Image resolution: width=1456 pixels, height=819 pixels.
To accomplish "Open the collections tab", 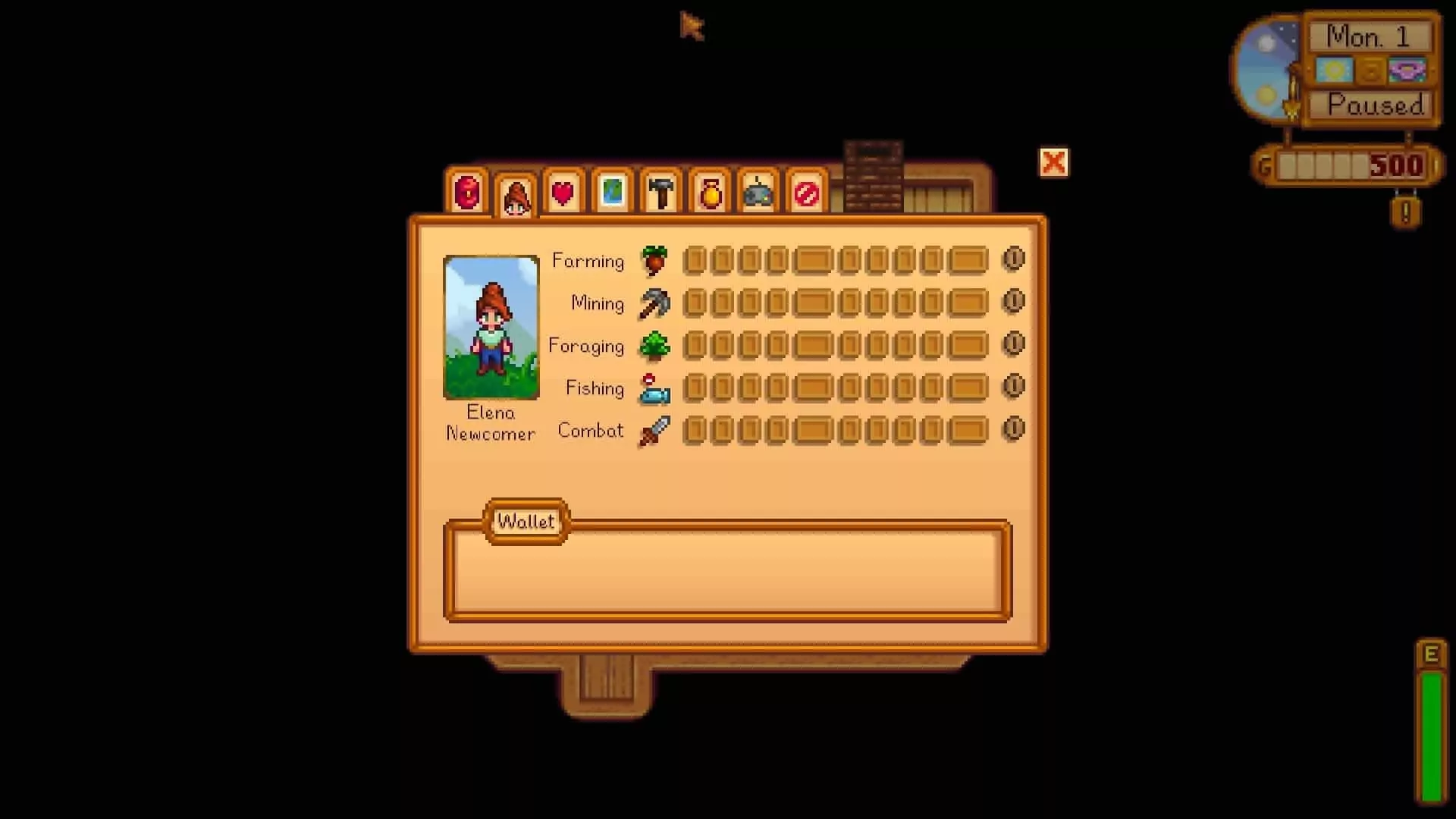I will coord(710,193).
